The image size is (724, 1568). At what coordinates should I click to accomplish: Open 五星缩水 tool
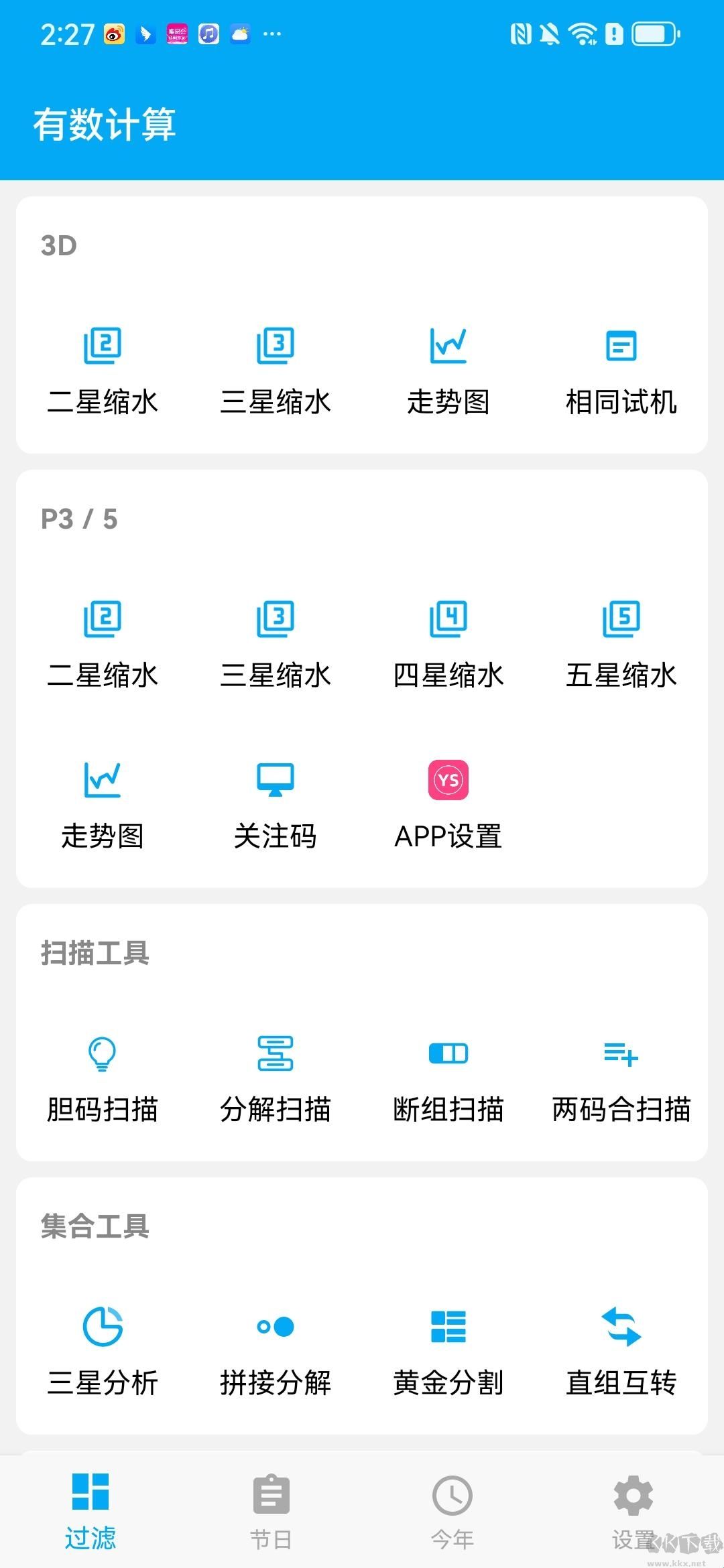[x=621, y=644]
